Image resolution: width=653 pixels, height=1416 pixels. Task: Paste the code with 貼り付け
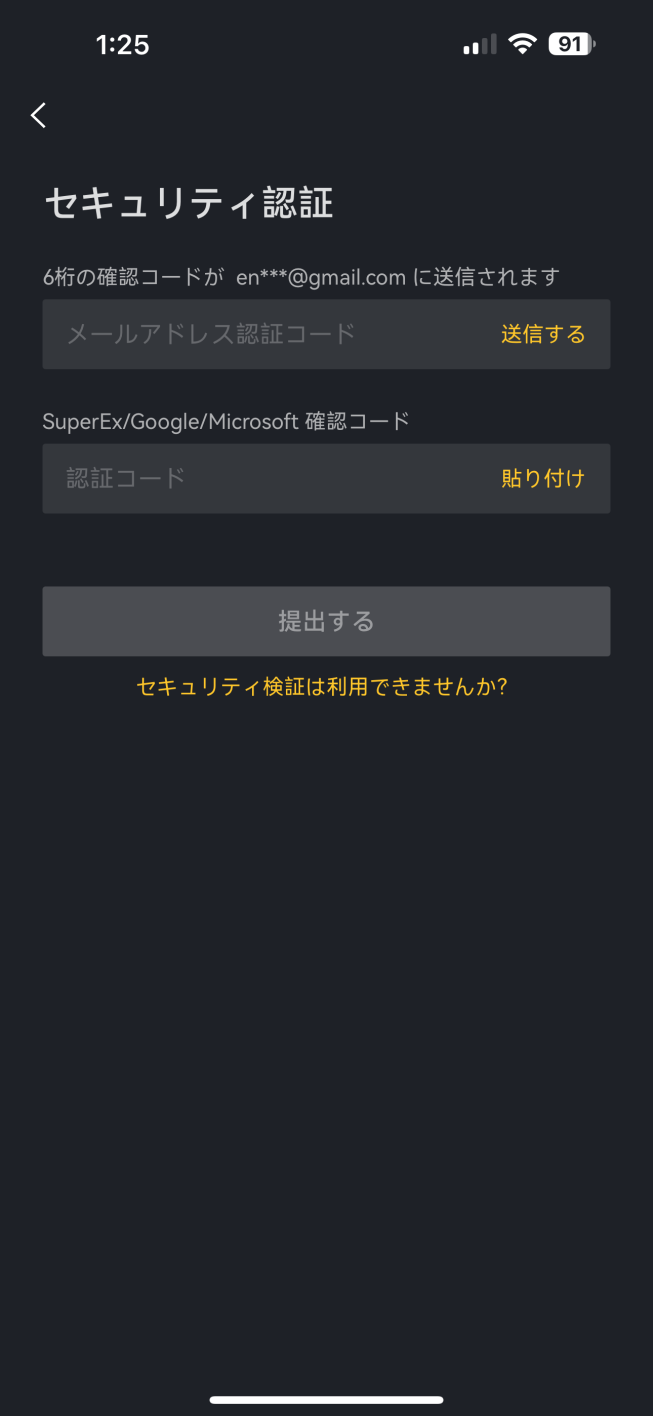click(x=543, y=478)
